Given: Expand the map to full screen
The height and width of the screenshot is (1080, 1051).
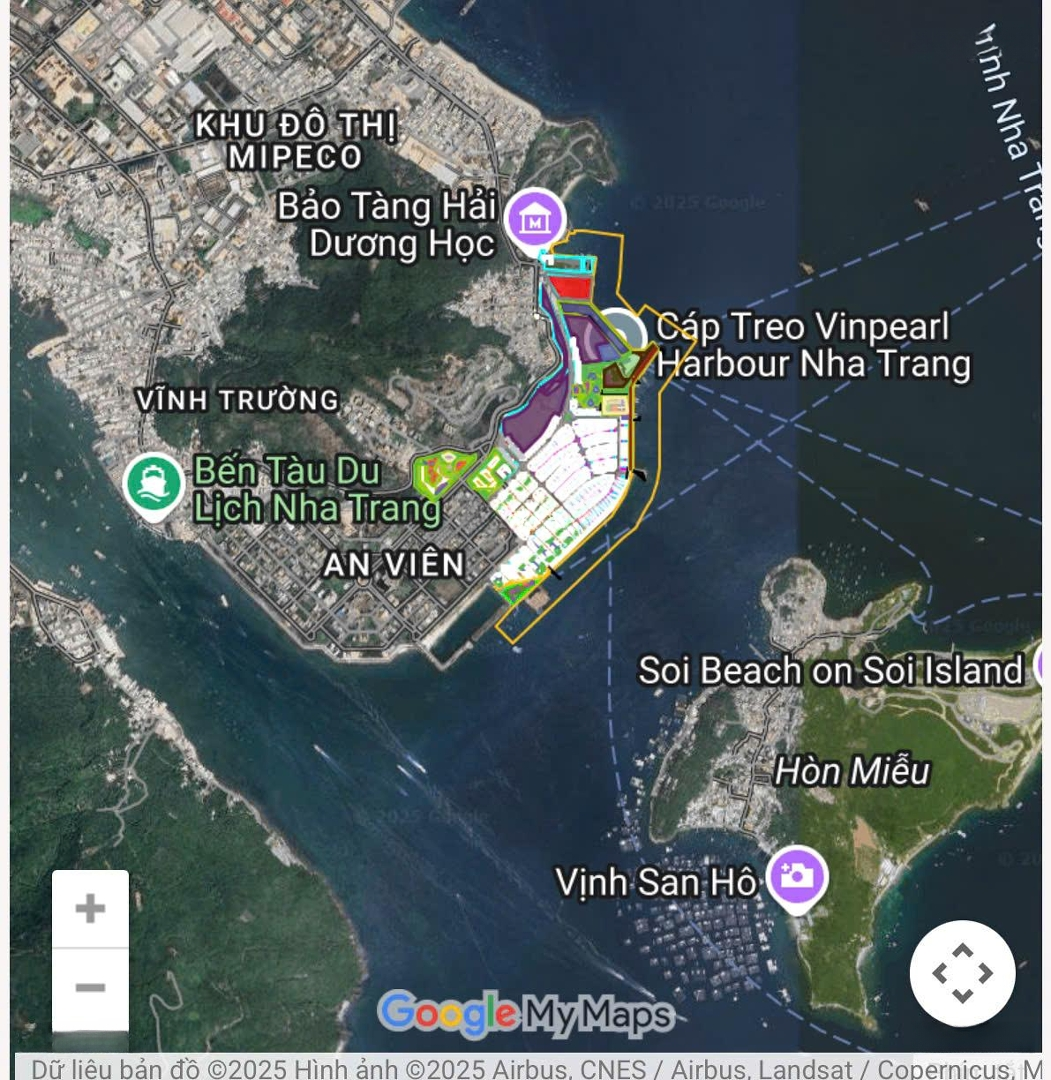Looking at the screenshot, I should coord(962,973).
